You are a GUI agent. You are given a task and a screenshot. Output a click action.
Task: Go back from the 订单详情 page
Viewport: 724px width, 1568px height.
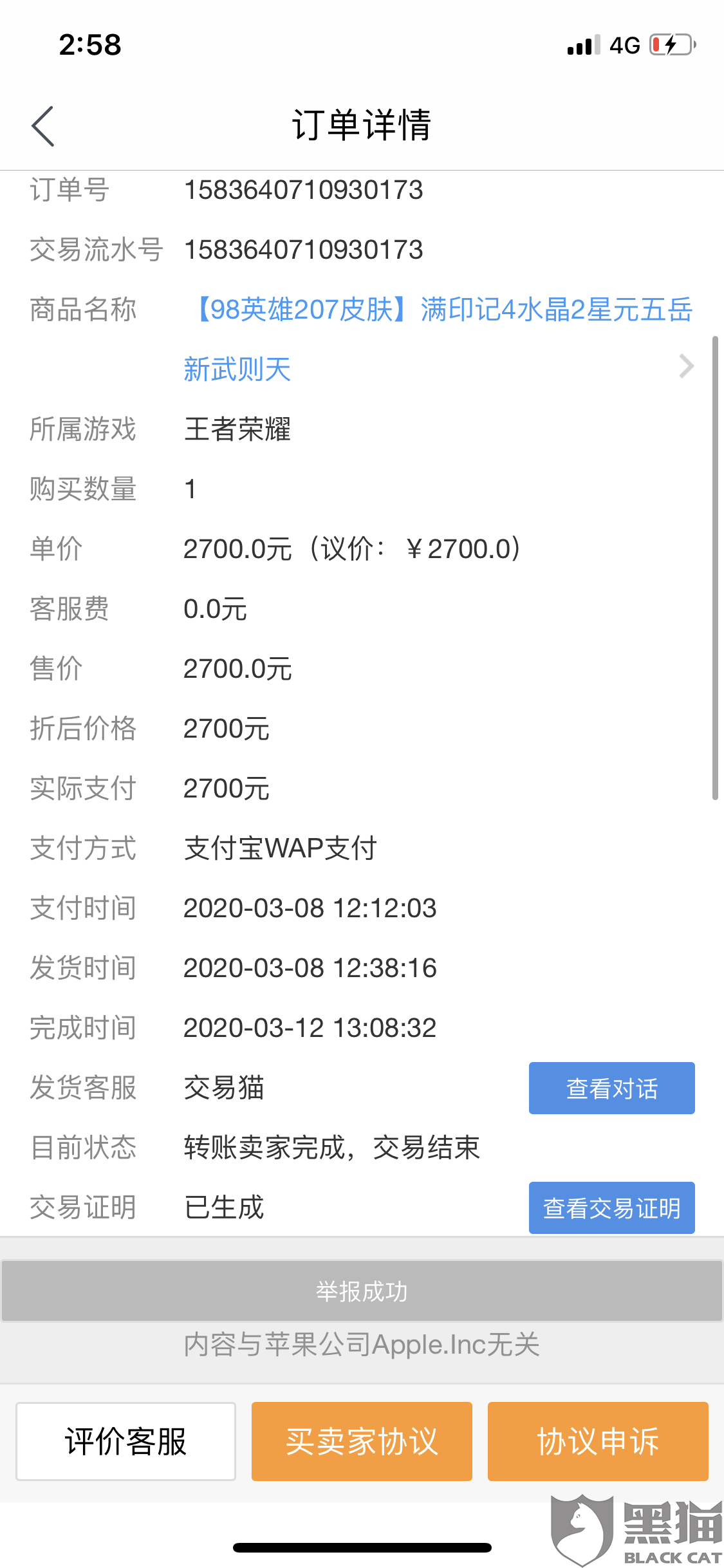tap(43, 126)
